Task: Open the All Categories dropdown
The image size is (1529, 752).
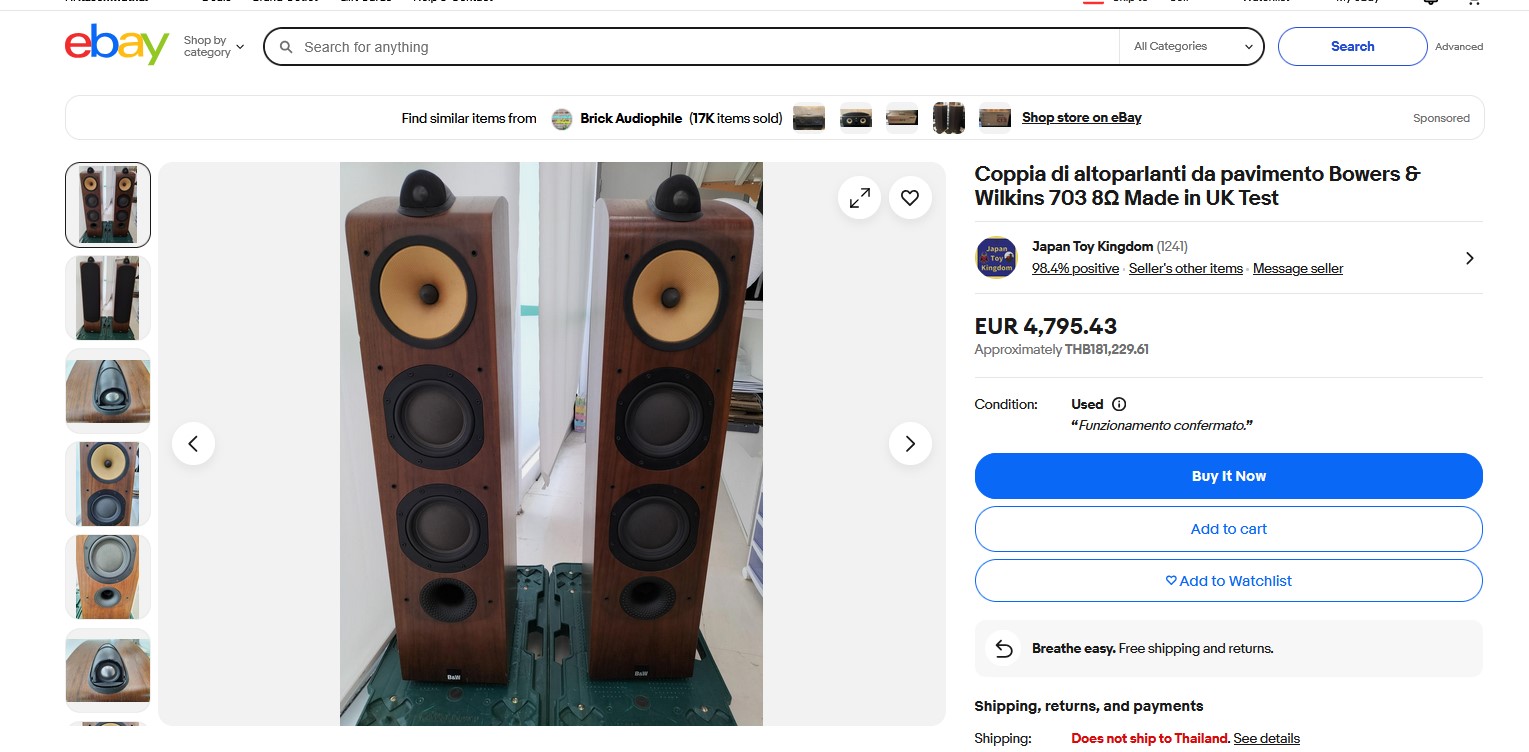Action: pyautogui.click(x=1192, y=47)
